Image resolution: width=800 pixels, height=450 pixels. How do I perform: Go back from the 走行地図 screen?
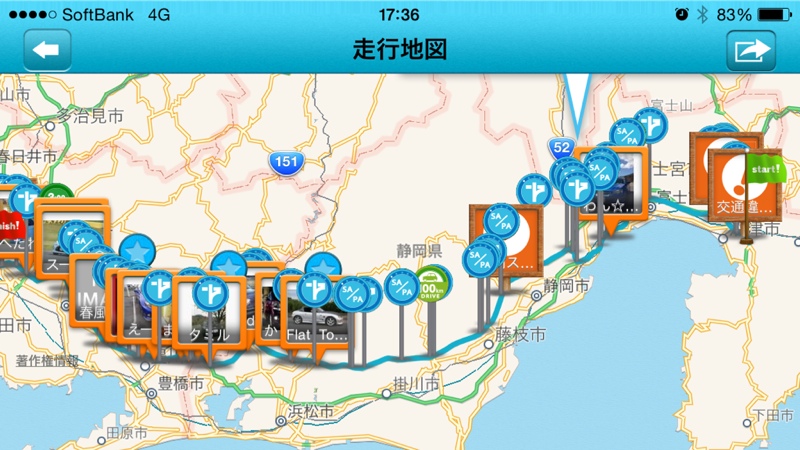(47, 49)
